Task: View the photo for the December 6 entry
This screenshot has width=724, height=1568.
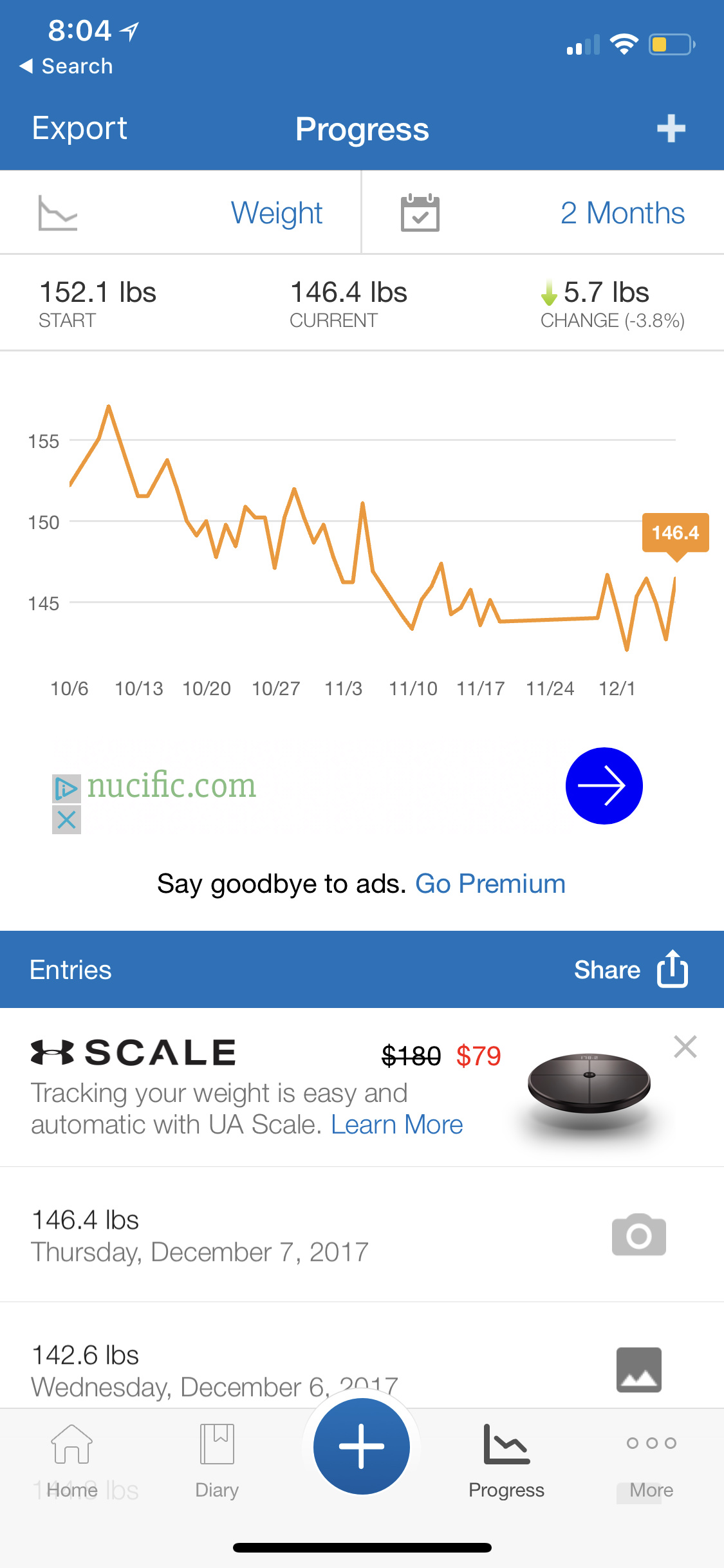Action: point(638,1370)
